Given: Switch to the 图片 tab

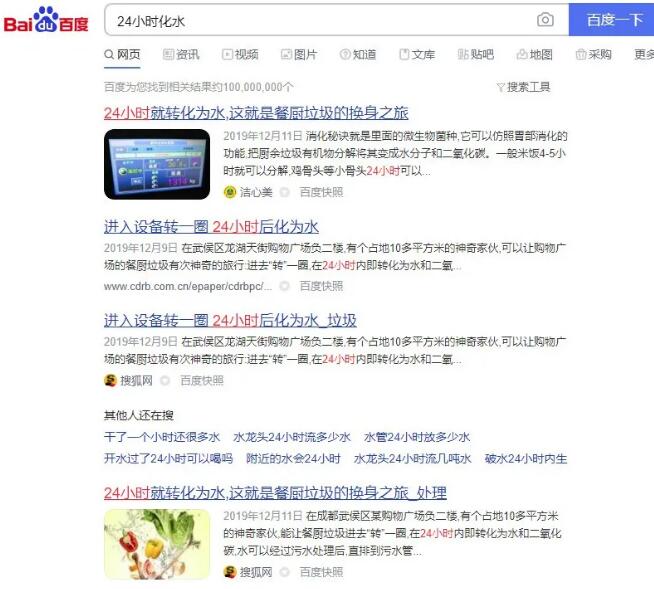Looking at the screenshot, I should 299,55.
